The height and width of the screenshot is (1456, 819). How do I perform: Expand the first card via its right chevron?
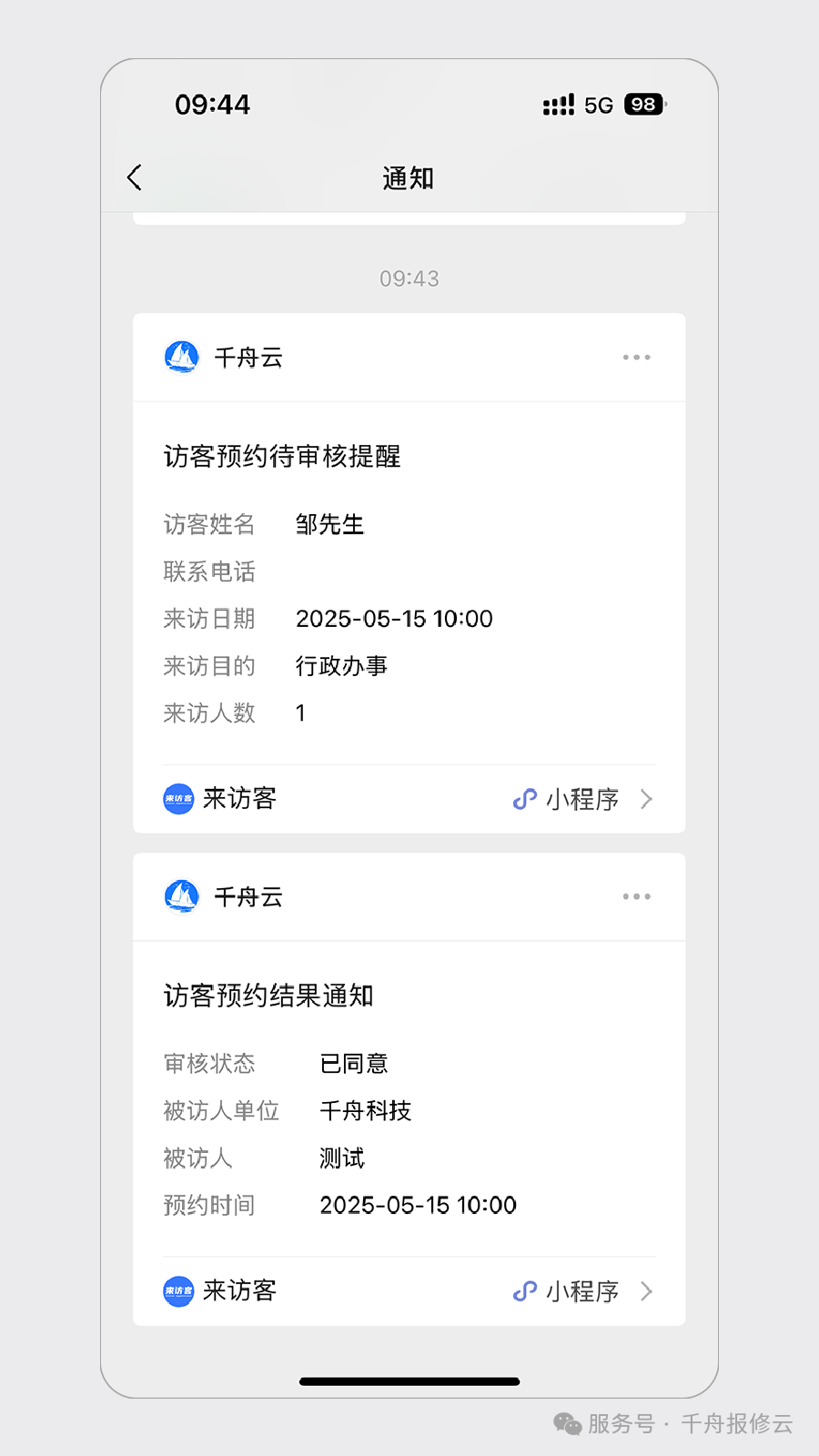point(647,798)
